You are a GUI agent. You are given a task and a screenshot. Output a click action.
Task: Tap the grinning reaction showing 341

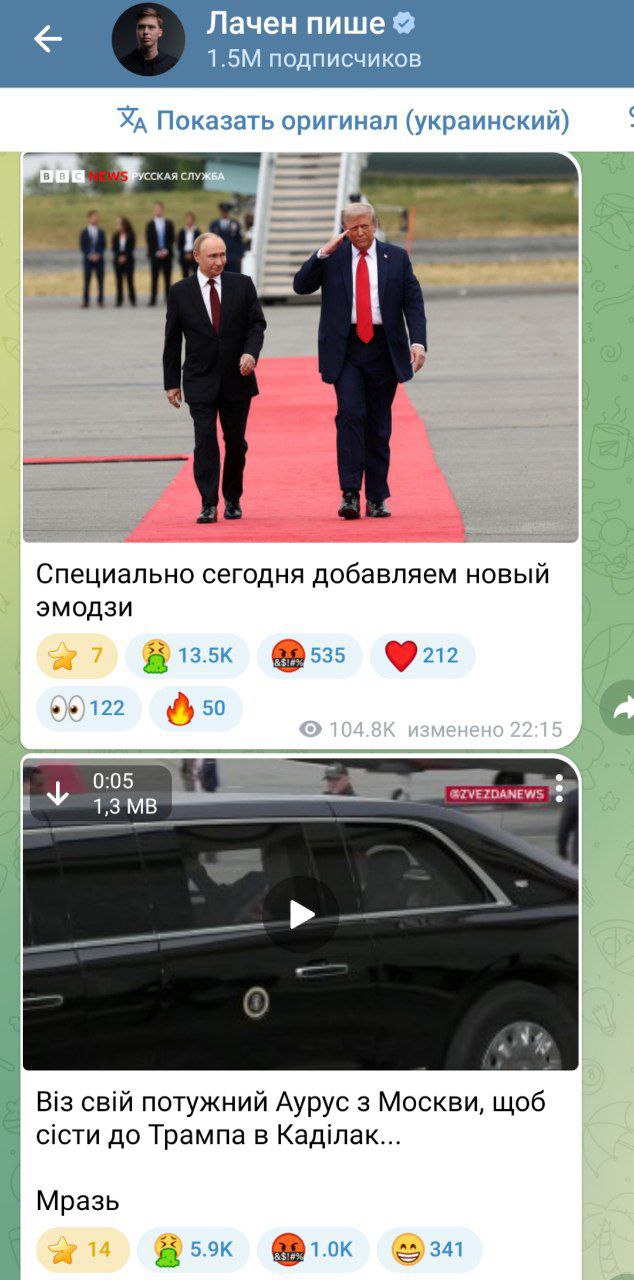[x=429, y=1250]
